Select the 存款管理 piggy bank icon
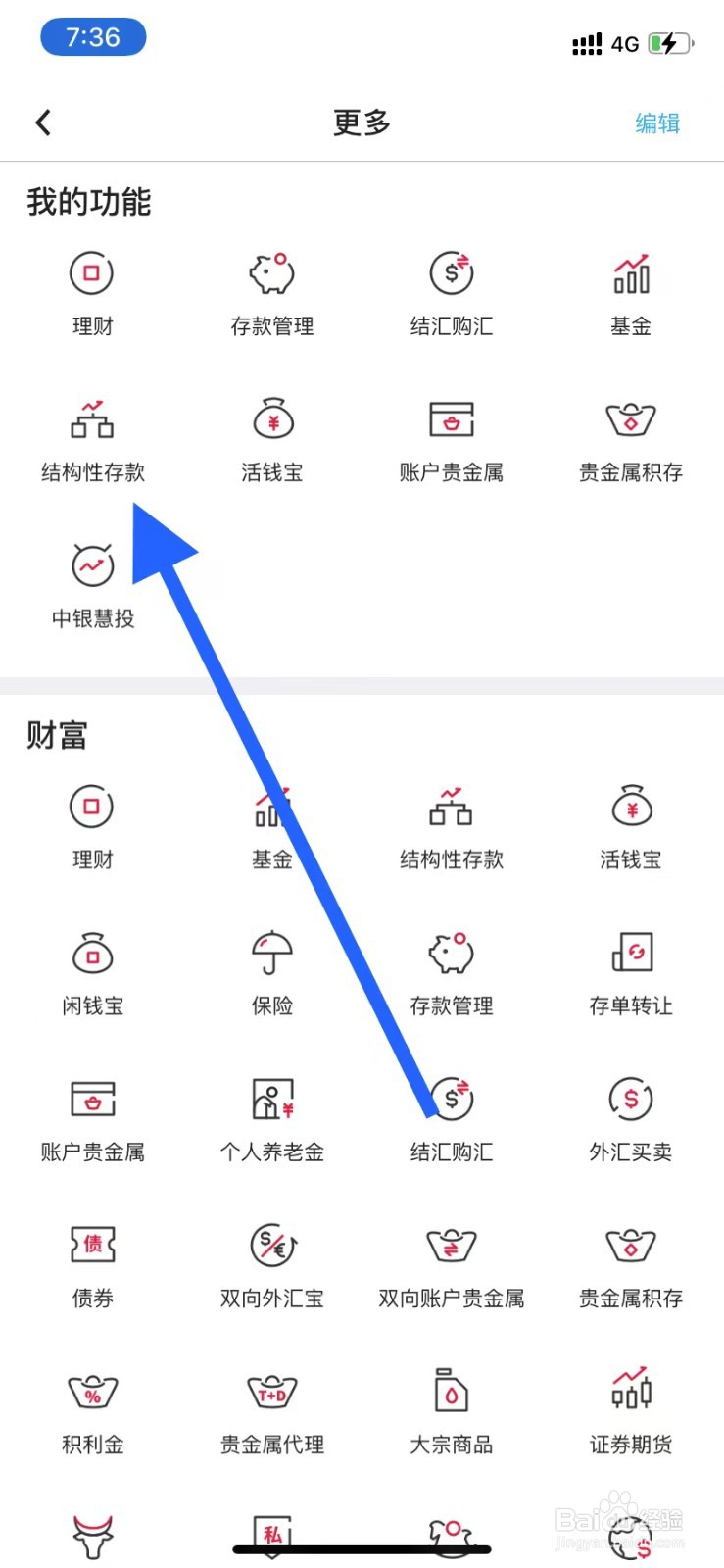The image size is (724, 1568). point(271,274)
